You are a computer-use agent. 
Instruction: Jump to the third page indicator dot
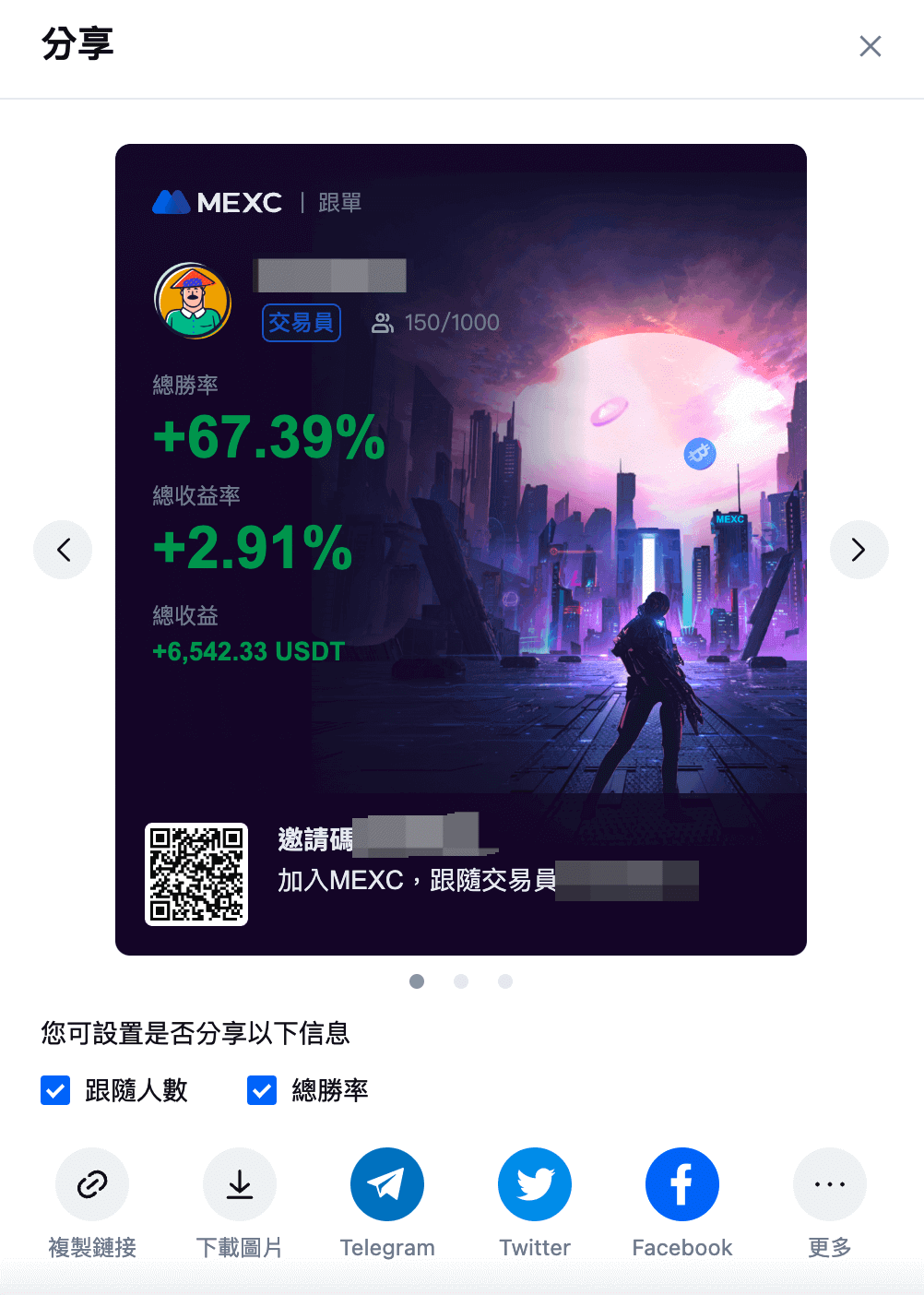click(504, 981)
